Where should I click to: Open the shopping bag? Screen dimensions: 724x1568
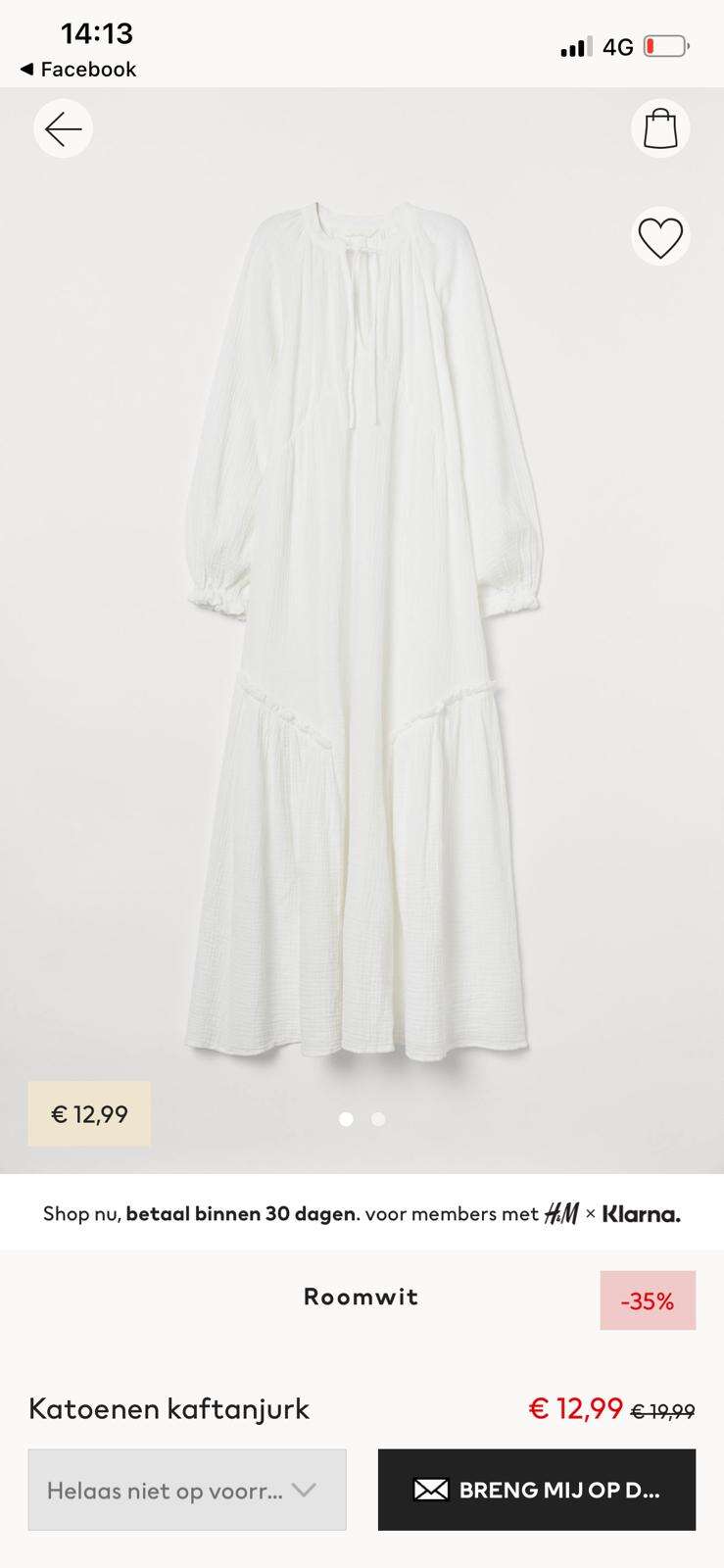tap(660, 128)
